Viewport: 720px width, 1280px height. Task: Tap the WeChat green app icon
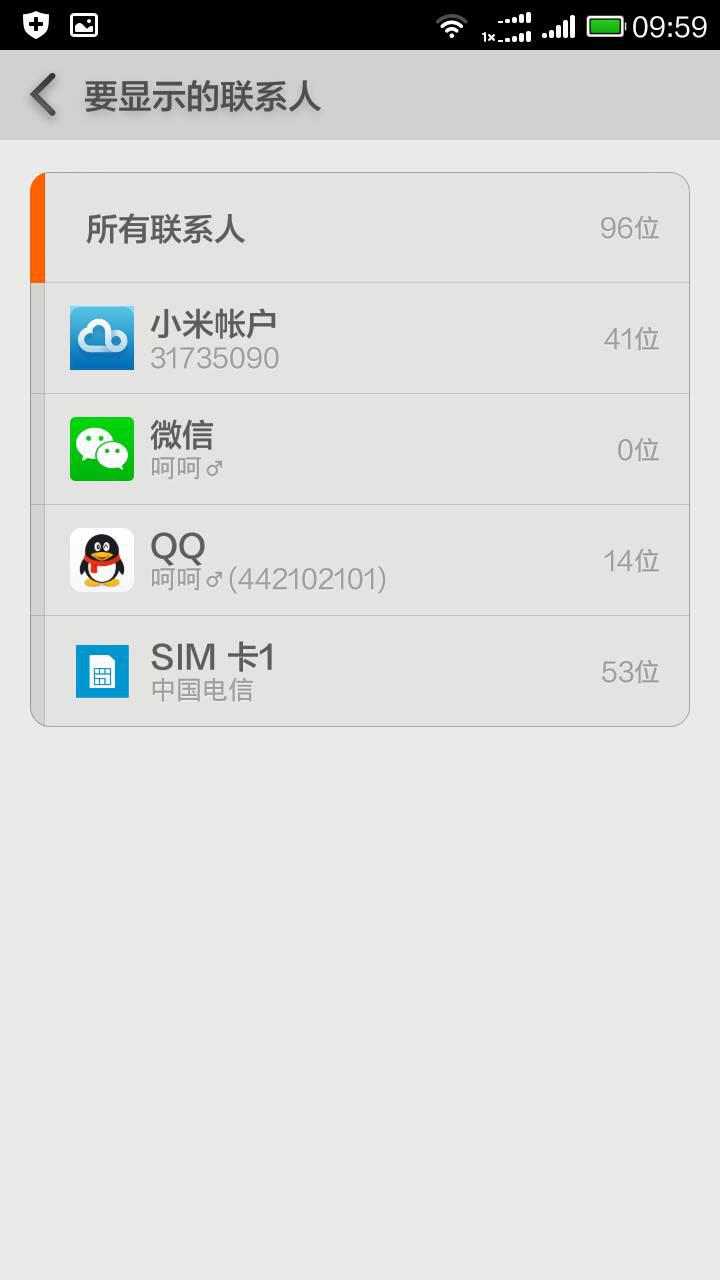pos(101,449)
